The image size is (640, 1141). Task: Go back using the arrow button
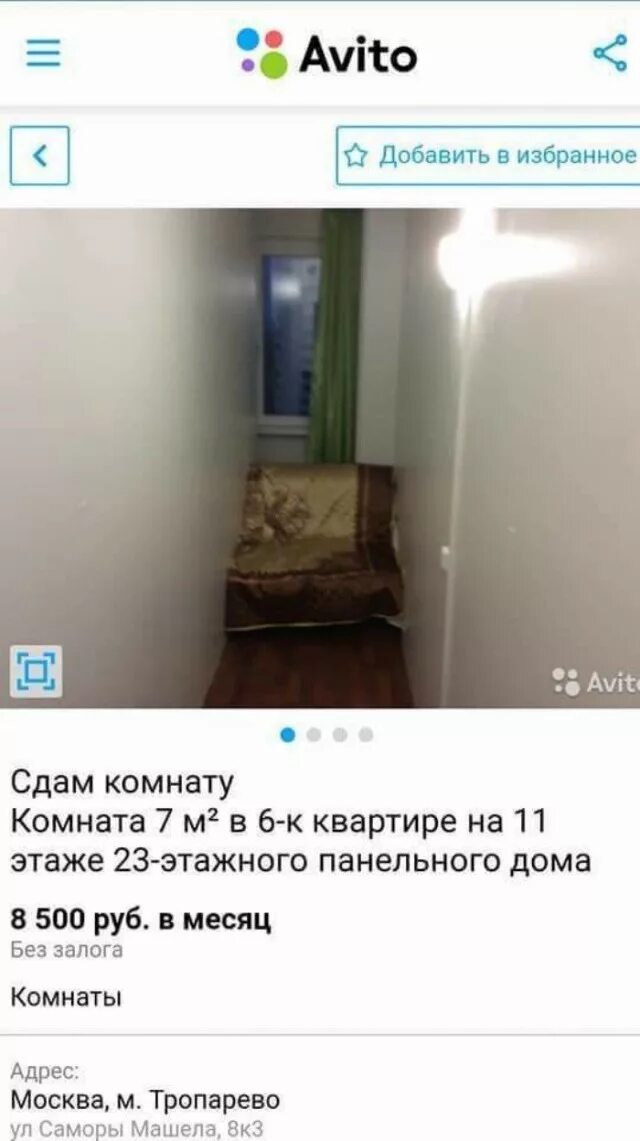click(x=40, y=156)
